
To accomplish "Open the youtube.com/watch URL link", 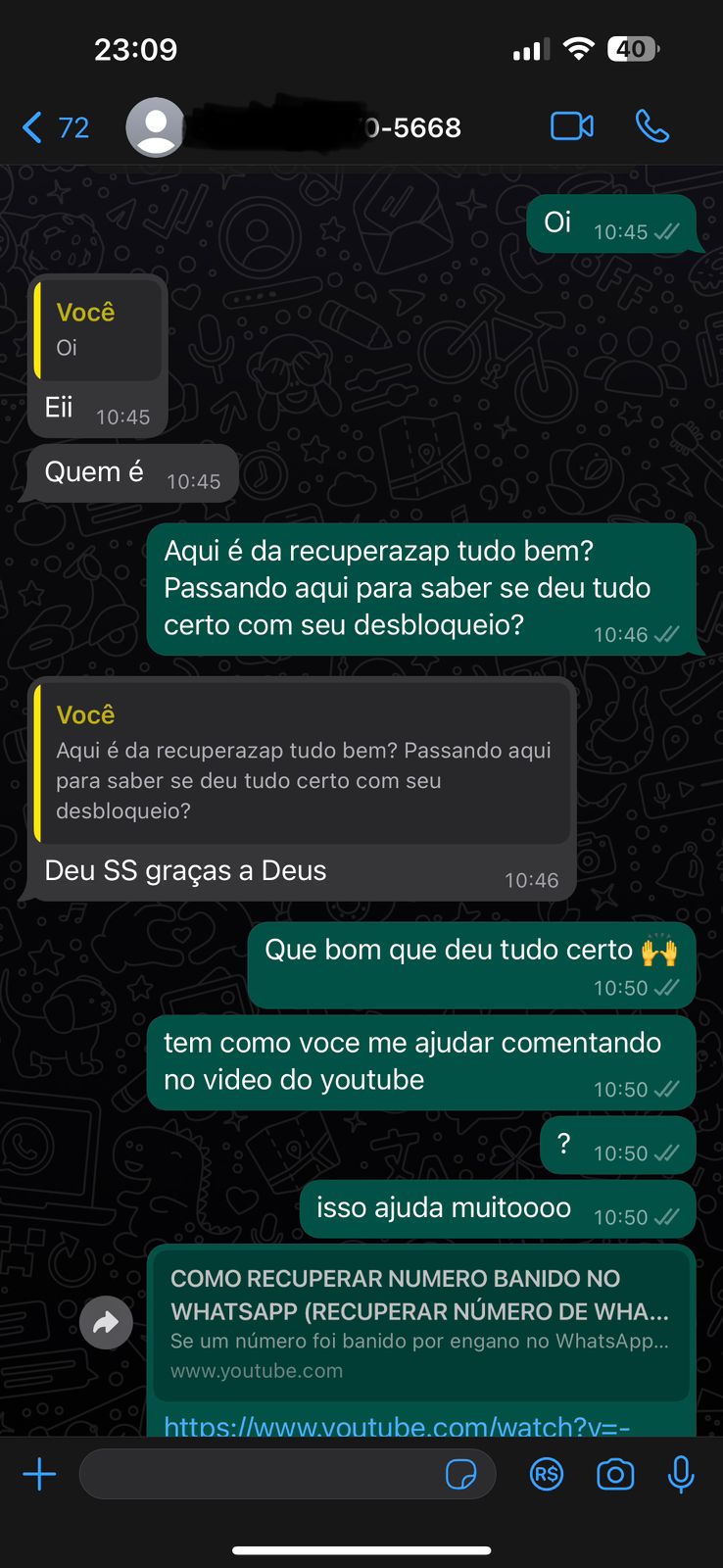I will point(397,1426).
